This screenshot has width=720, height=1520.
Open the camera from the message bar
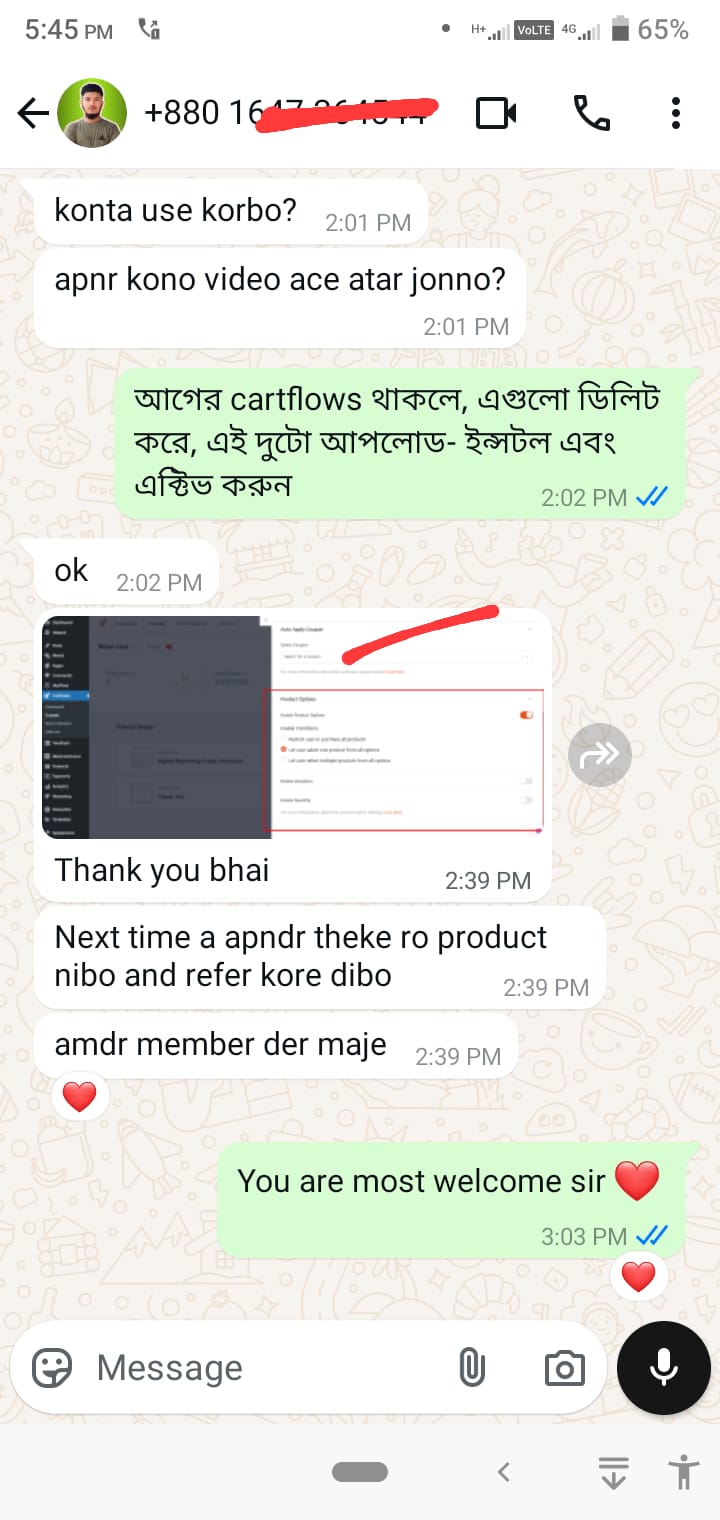(x=565, y=1368)
